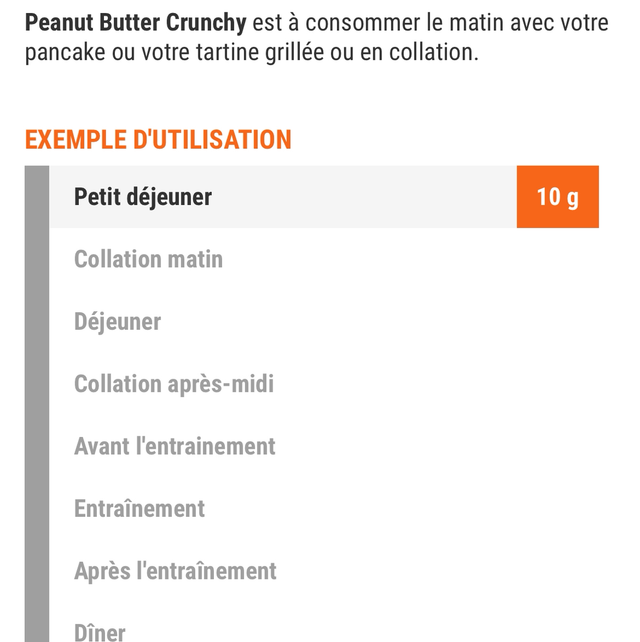Switch to Collation matin
This screenshot has width=640, height=642.
point(148,260)
